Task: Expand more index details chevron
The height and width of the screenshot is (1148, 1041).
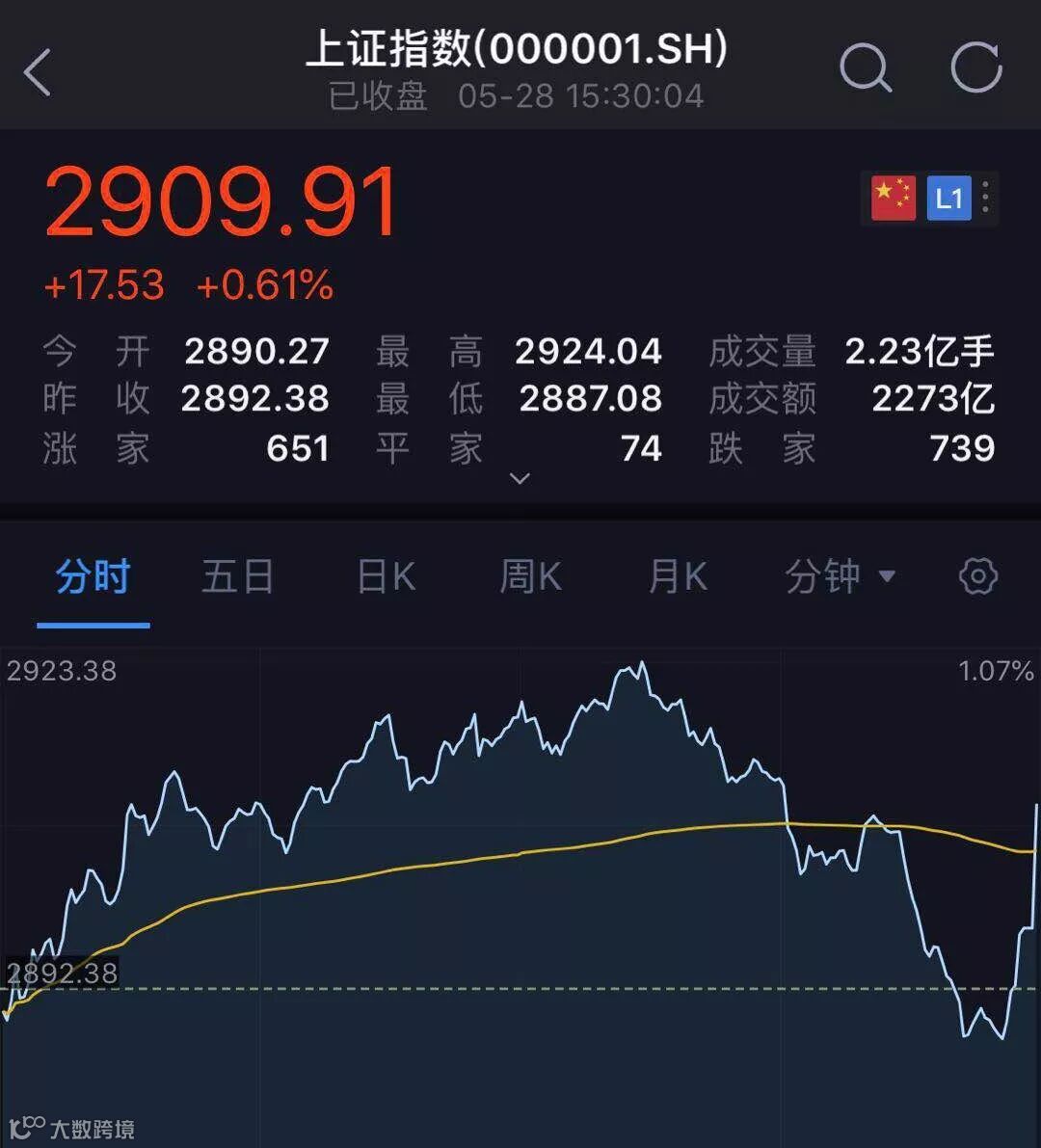Action: coord(520,478)
